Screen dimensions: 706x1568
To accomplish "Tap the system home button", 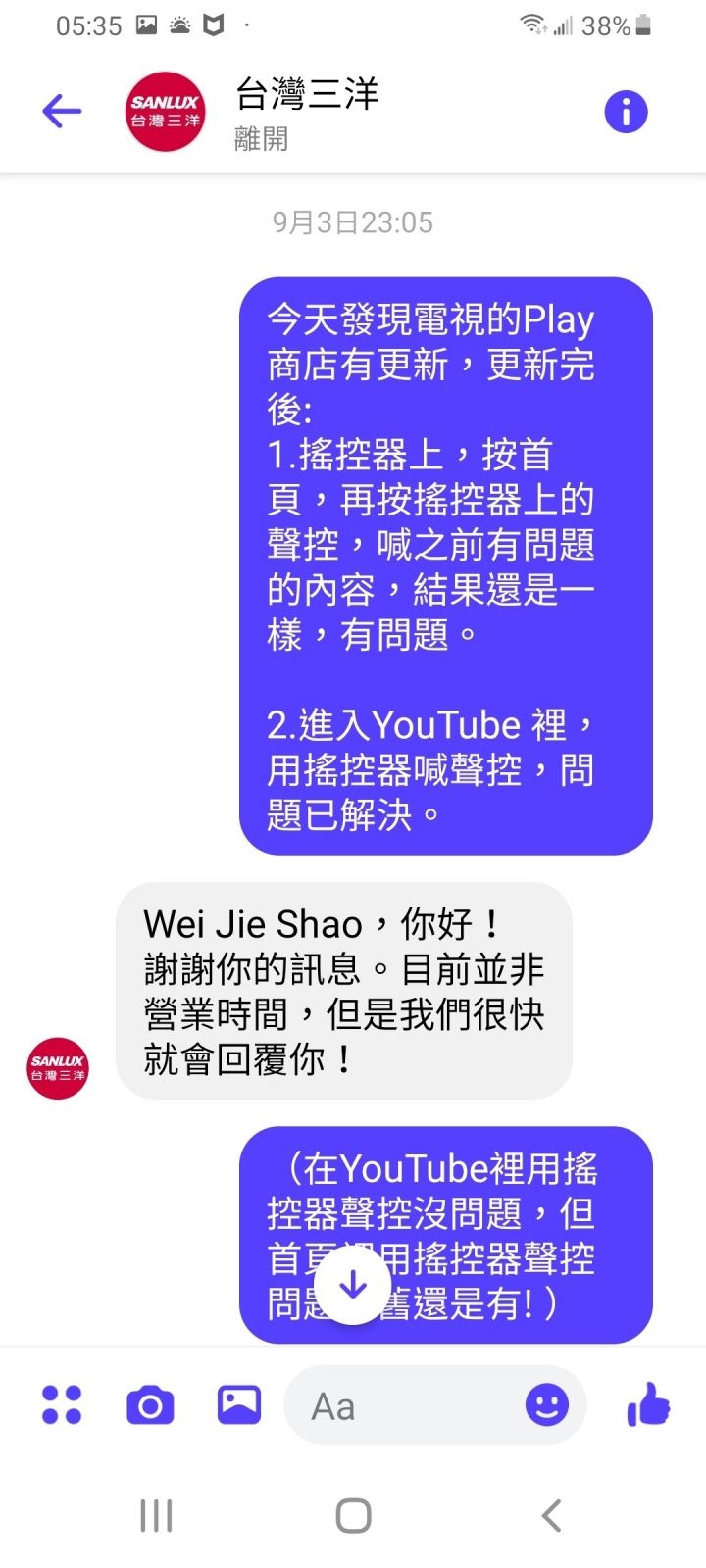I will pos(353,1515).
